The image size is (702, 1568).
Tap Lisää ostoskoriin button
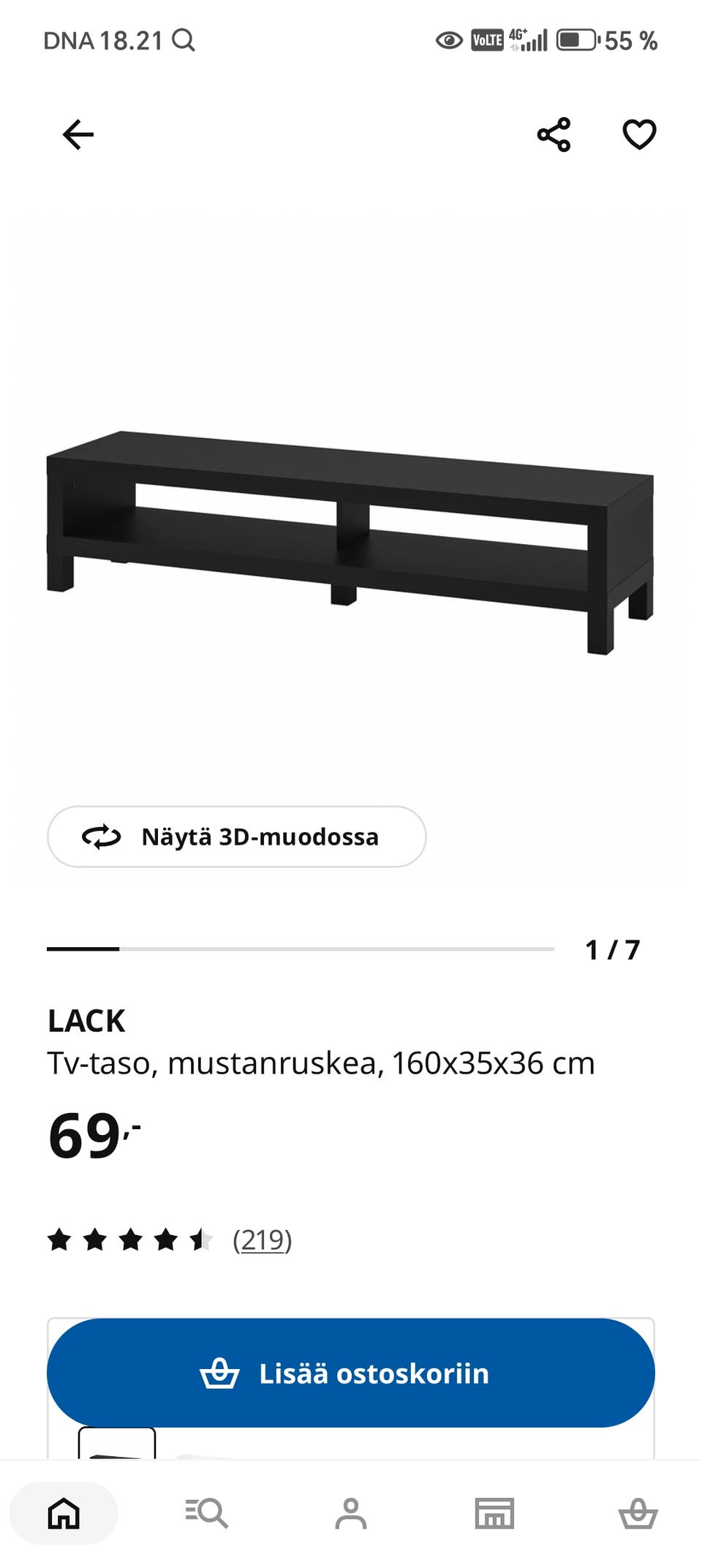[x=351, y=1373]
